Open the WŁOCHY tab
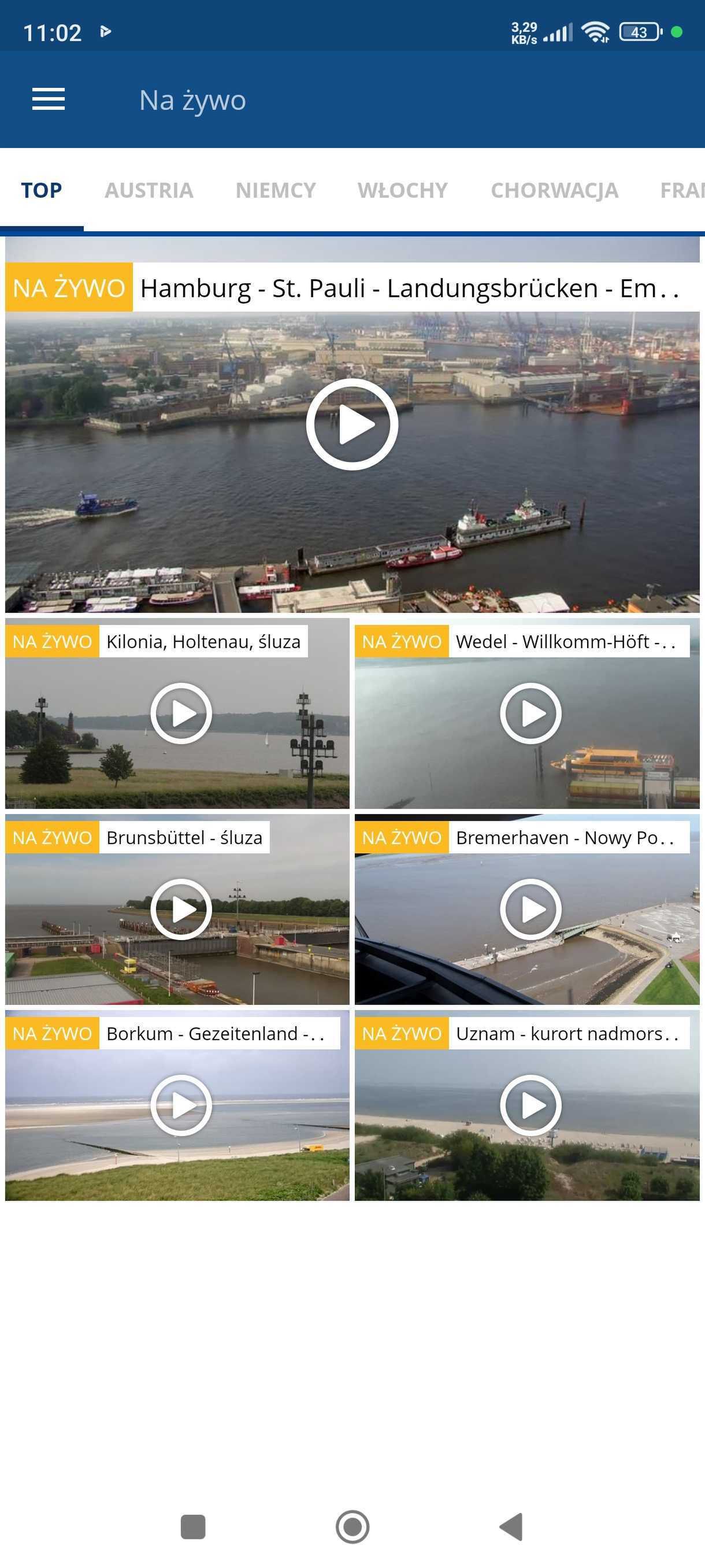705x1568 pixels. click(x=403, y=191)
